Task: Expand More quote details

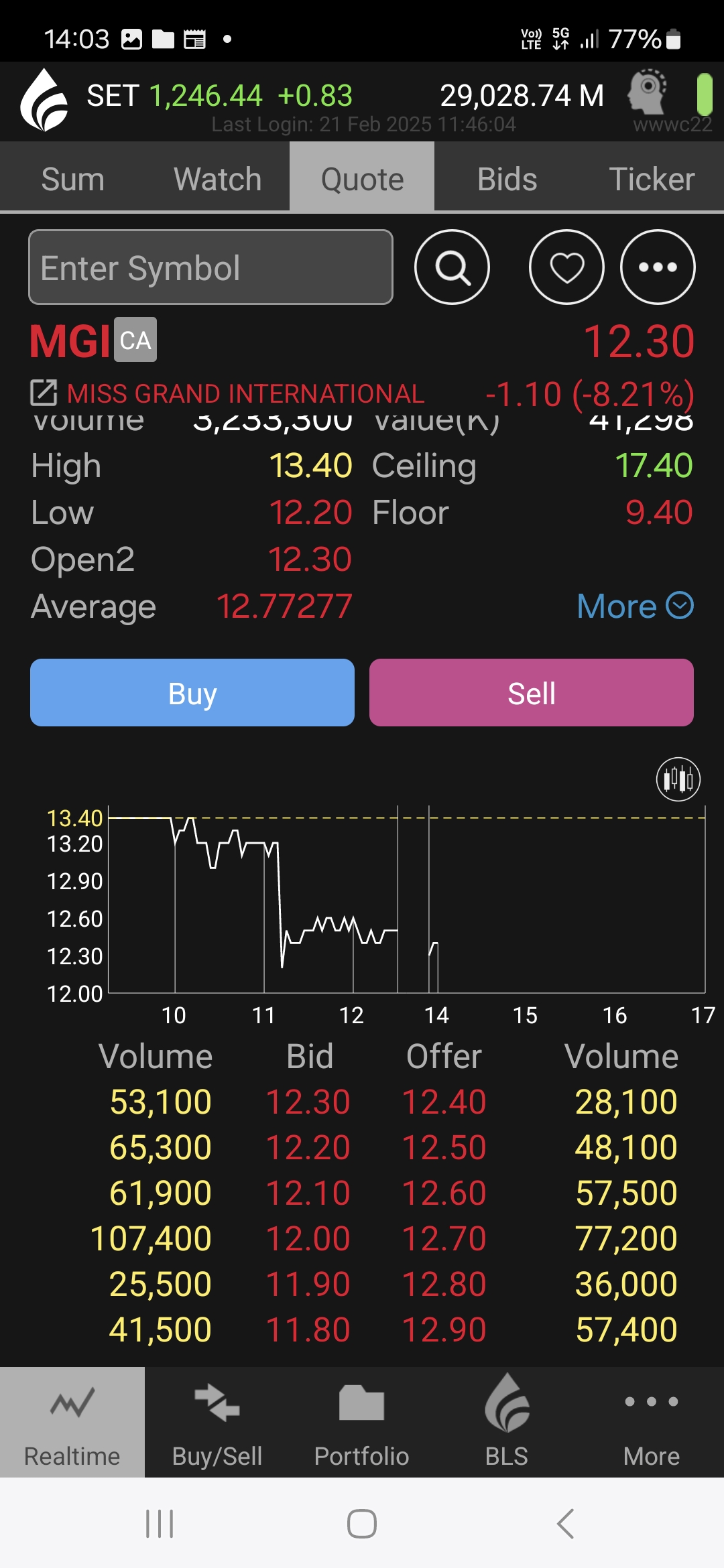Action: pyautogui.click(x=635, y=606)
